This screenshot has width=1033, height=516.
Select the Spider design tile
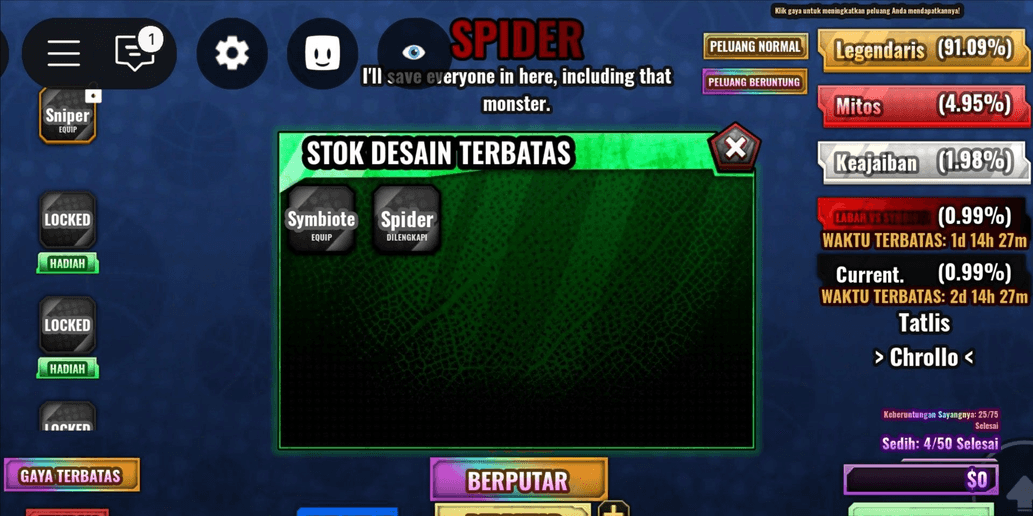coord(407,220)
